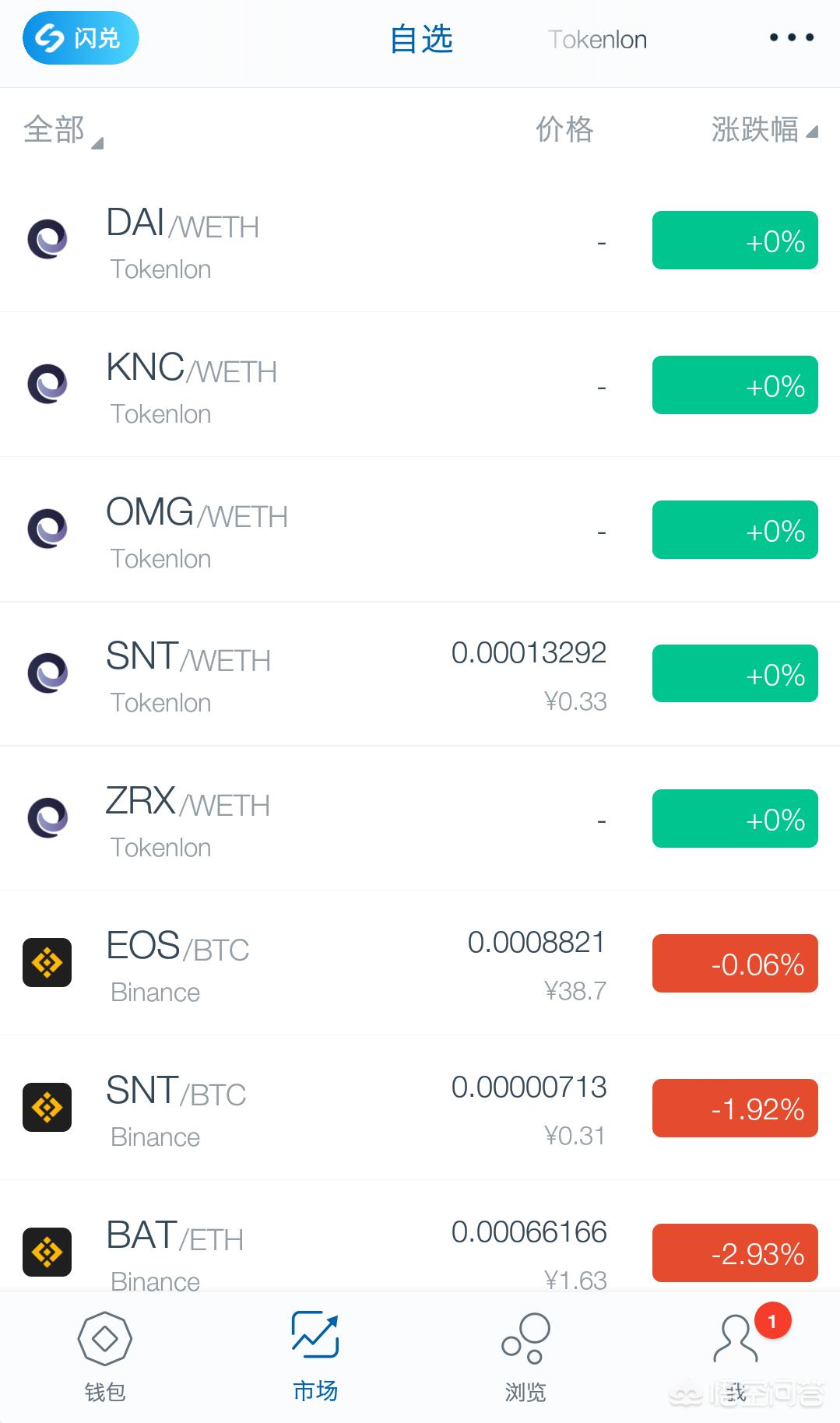
Task: Open the DAI/WETH Tokenlon pair
Action: [311, 241]
